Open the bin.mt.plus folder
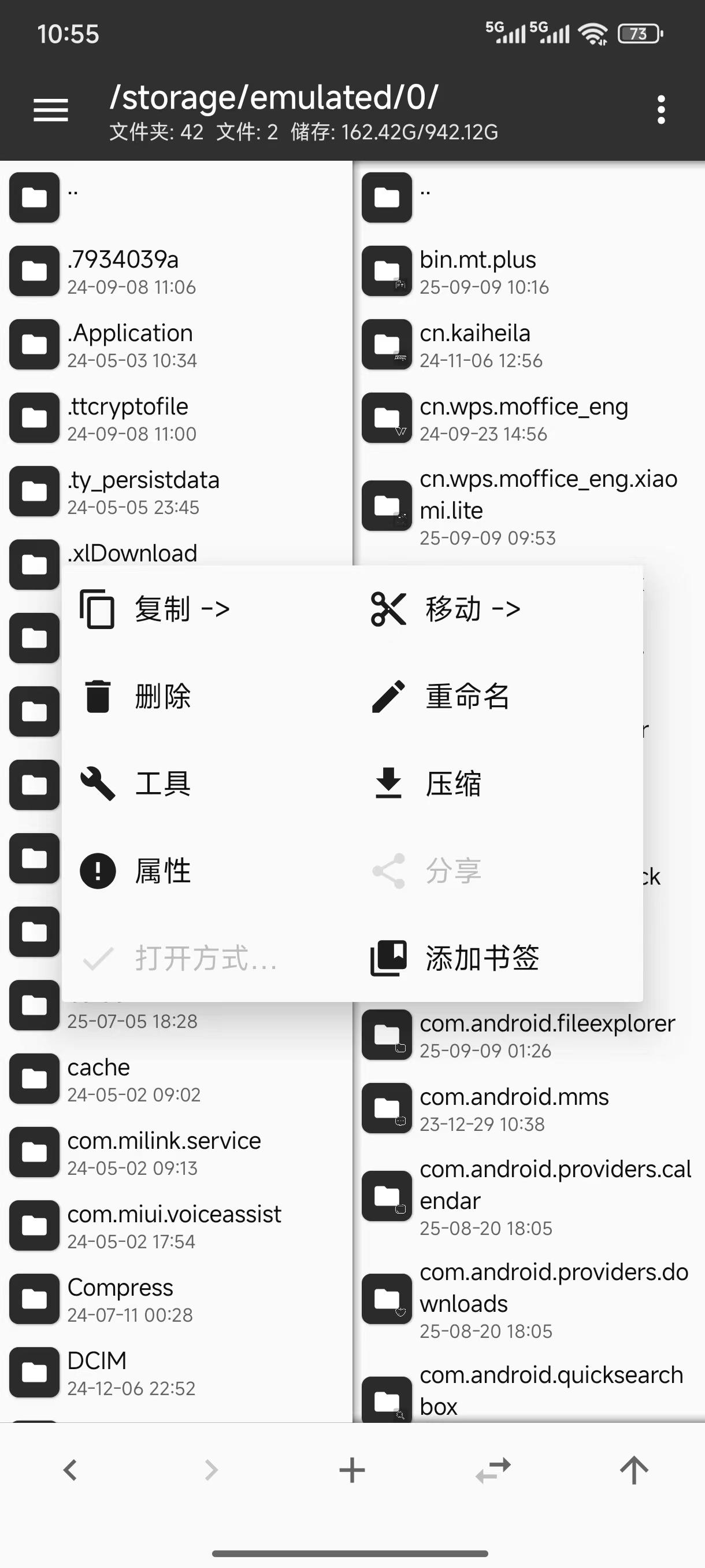The height and width of the screenshot is (1568, 705). click(478, 271)
